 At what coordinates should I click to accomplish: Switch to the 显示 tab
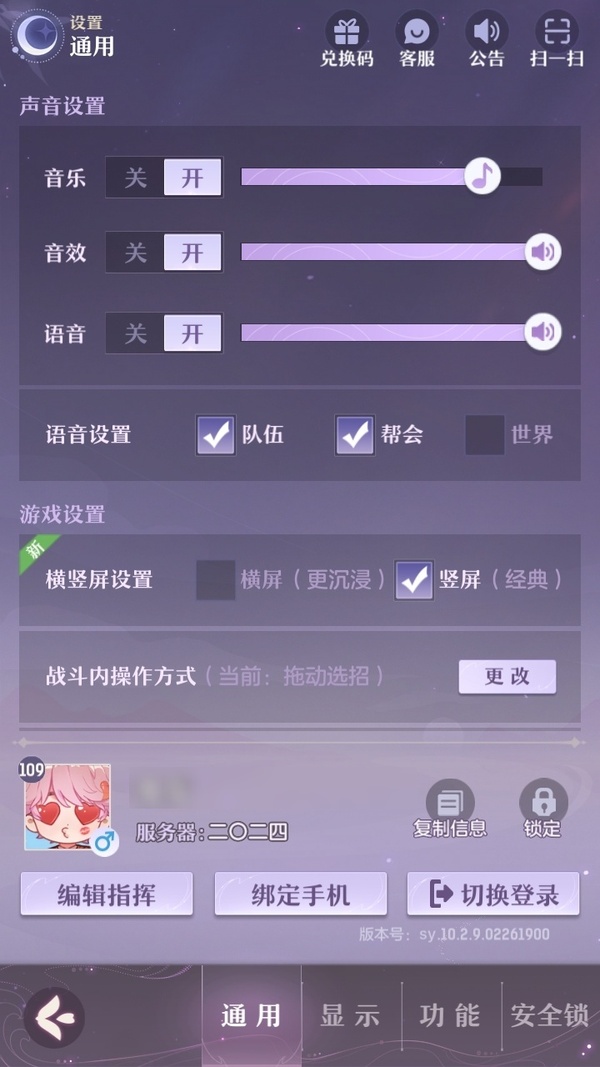point(350,1016)
